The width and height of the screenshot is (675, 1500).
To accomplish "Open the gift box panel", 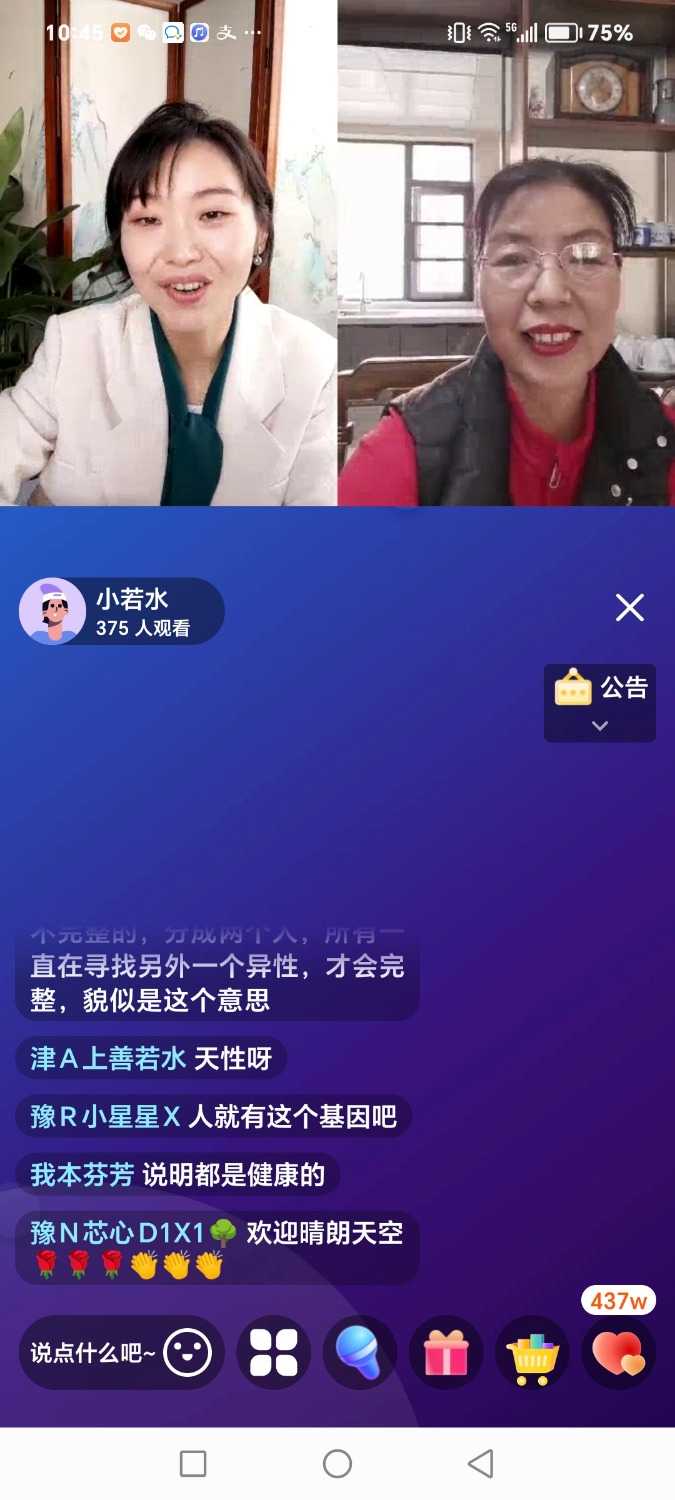I will (446, 1353).
